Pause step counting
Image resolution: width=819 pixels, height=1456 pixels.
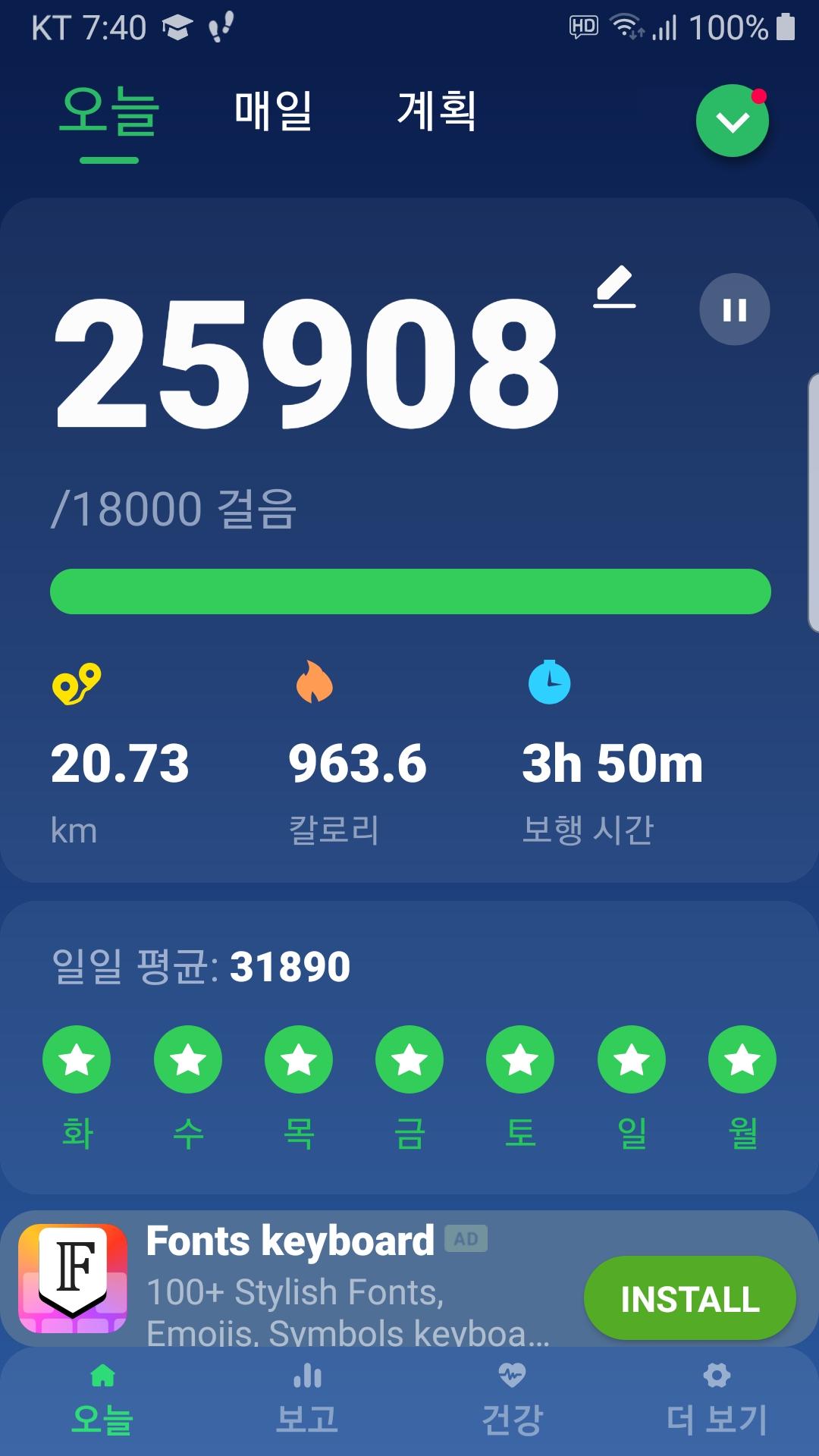click(x=734, y=309)
